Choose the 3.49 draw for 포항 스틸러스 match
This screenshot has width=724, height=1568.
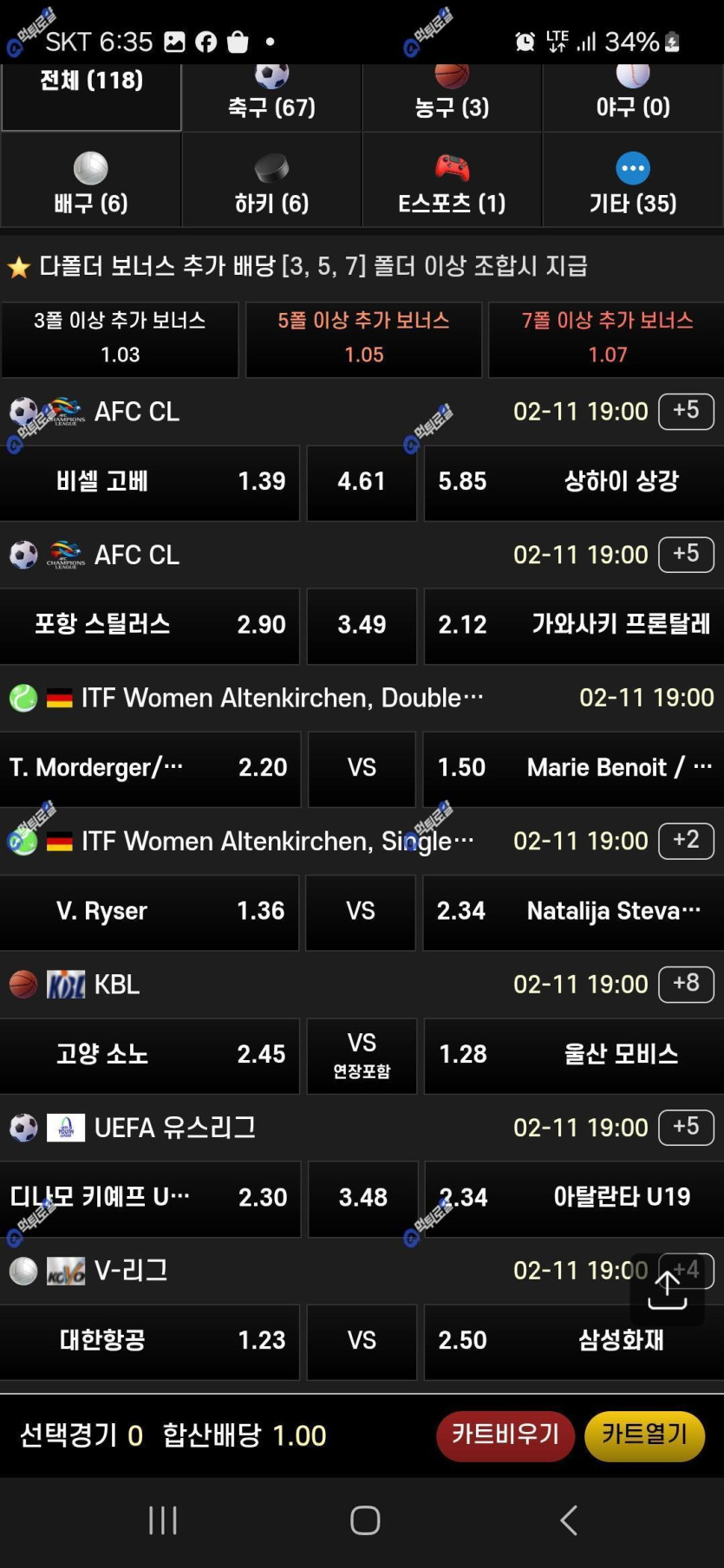(x=362, y=625)
